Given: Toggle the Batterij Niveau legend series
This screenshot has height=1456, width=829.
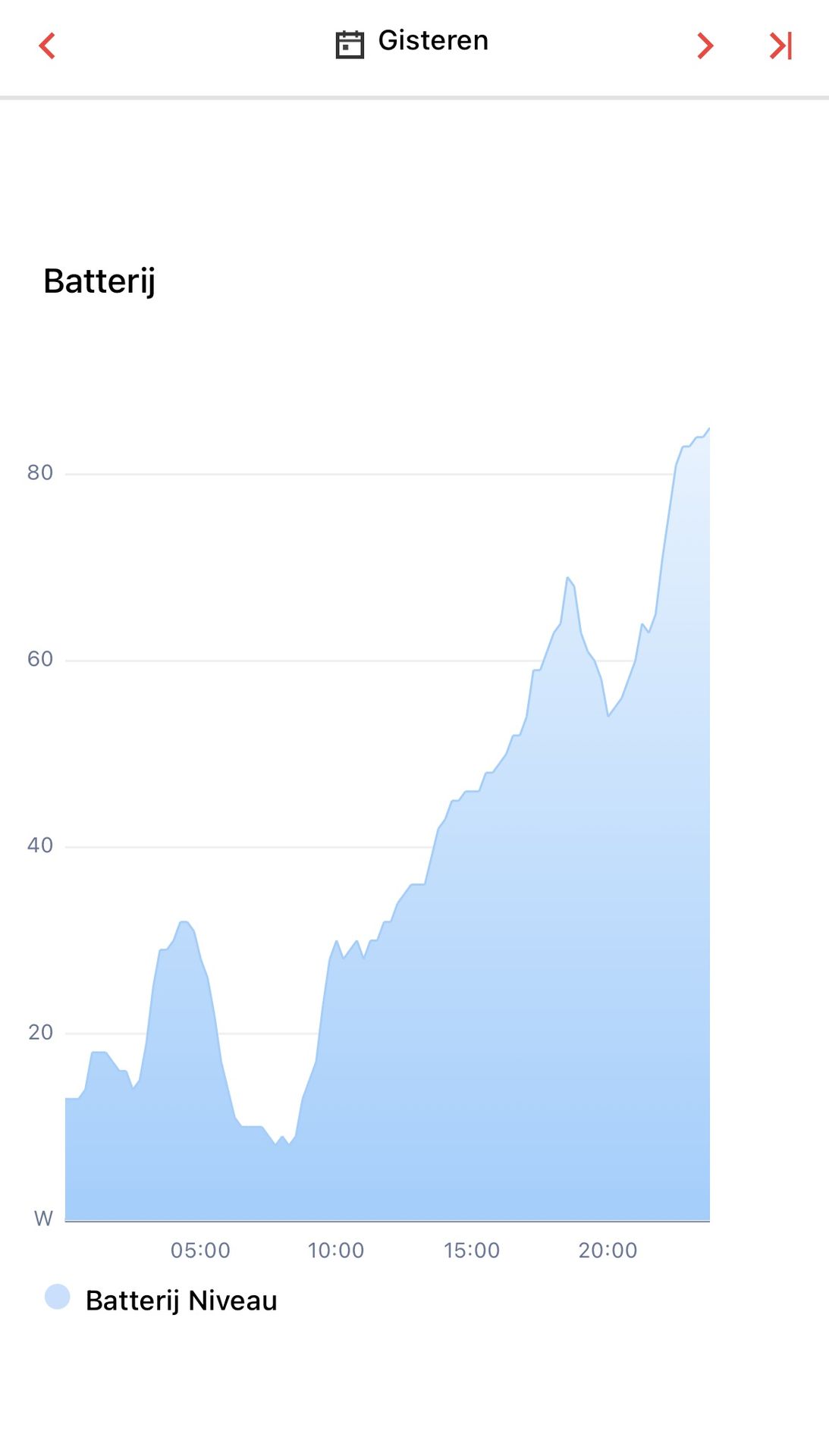Looking at the screenshot, I should coord(161,1300).
